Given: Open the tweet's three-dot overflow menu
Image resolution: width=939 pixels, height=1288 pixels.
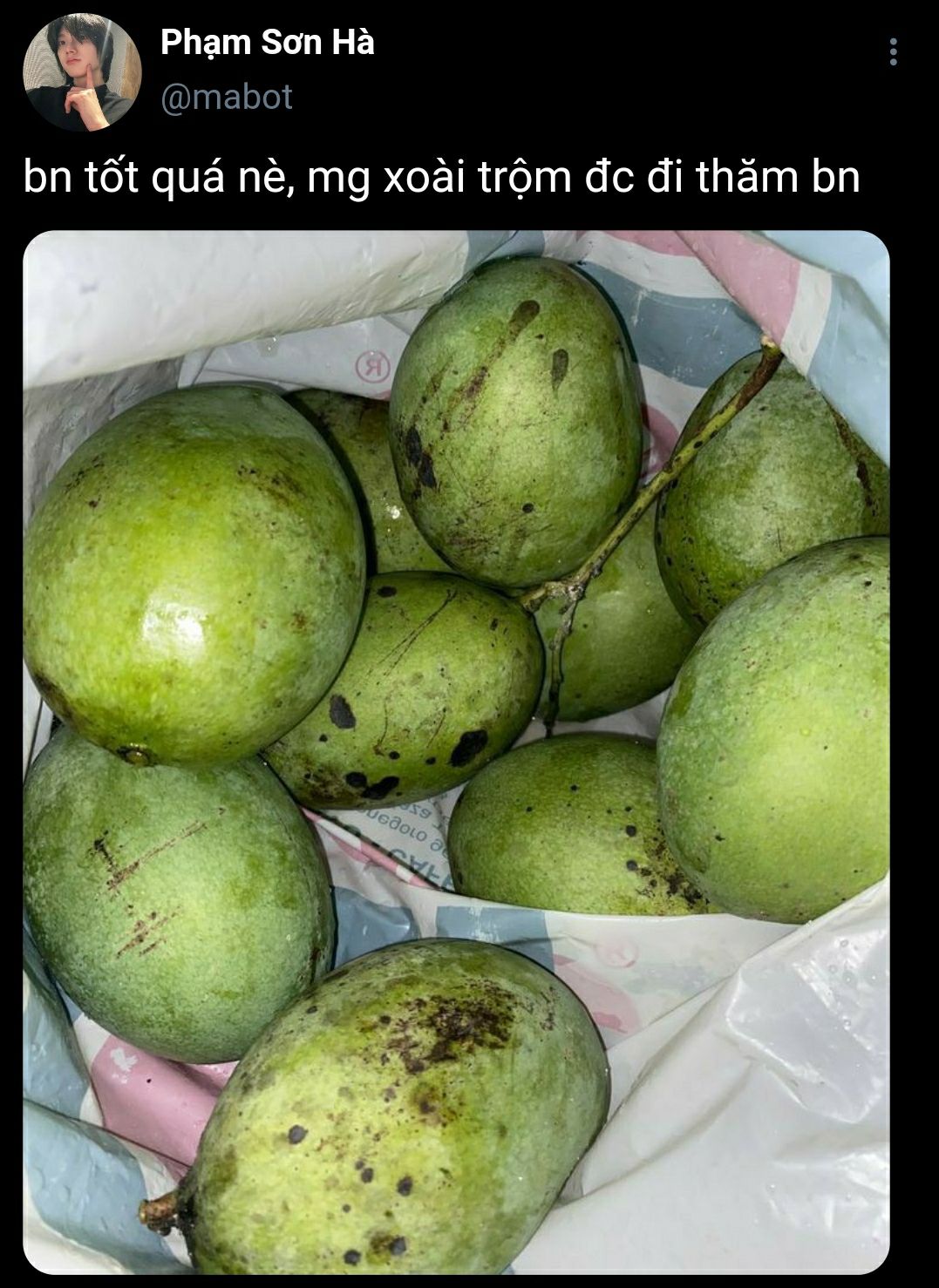Looking at the screenshot, I should pos(893,52).
